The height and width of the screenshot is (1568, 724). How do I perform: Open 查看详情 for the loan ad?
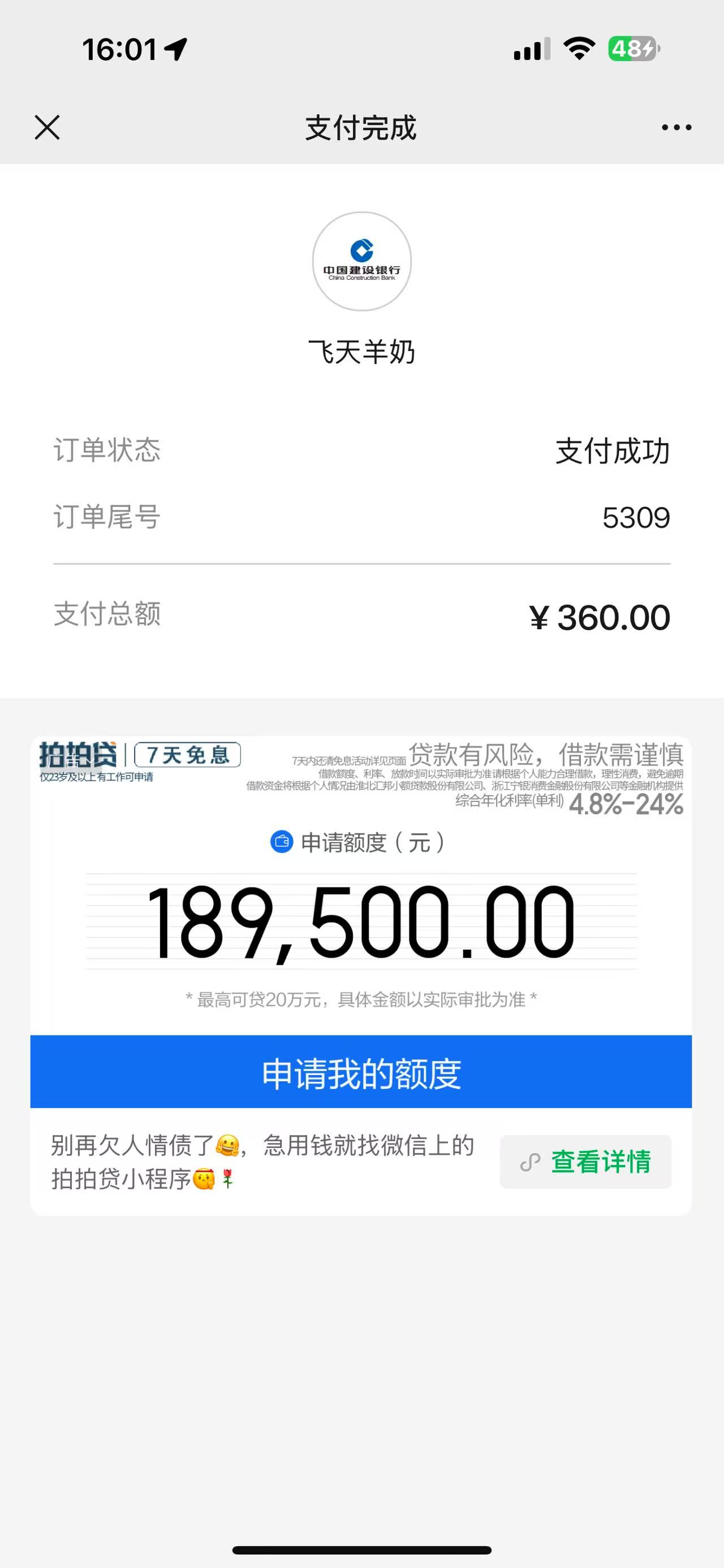(586, 1162)
